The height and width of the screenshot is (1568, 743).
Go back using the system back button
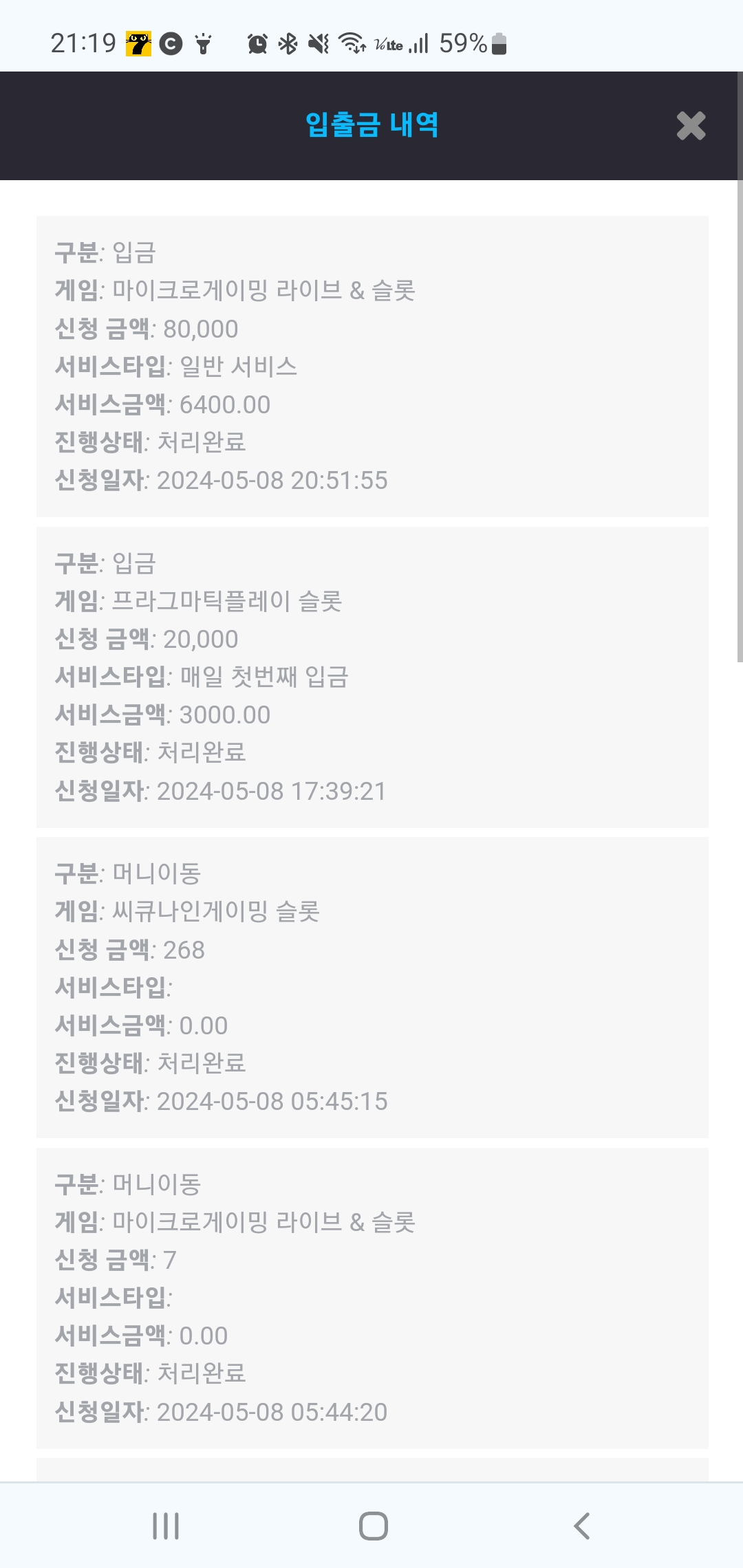tap(581, 1526)
